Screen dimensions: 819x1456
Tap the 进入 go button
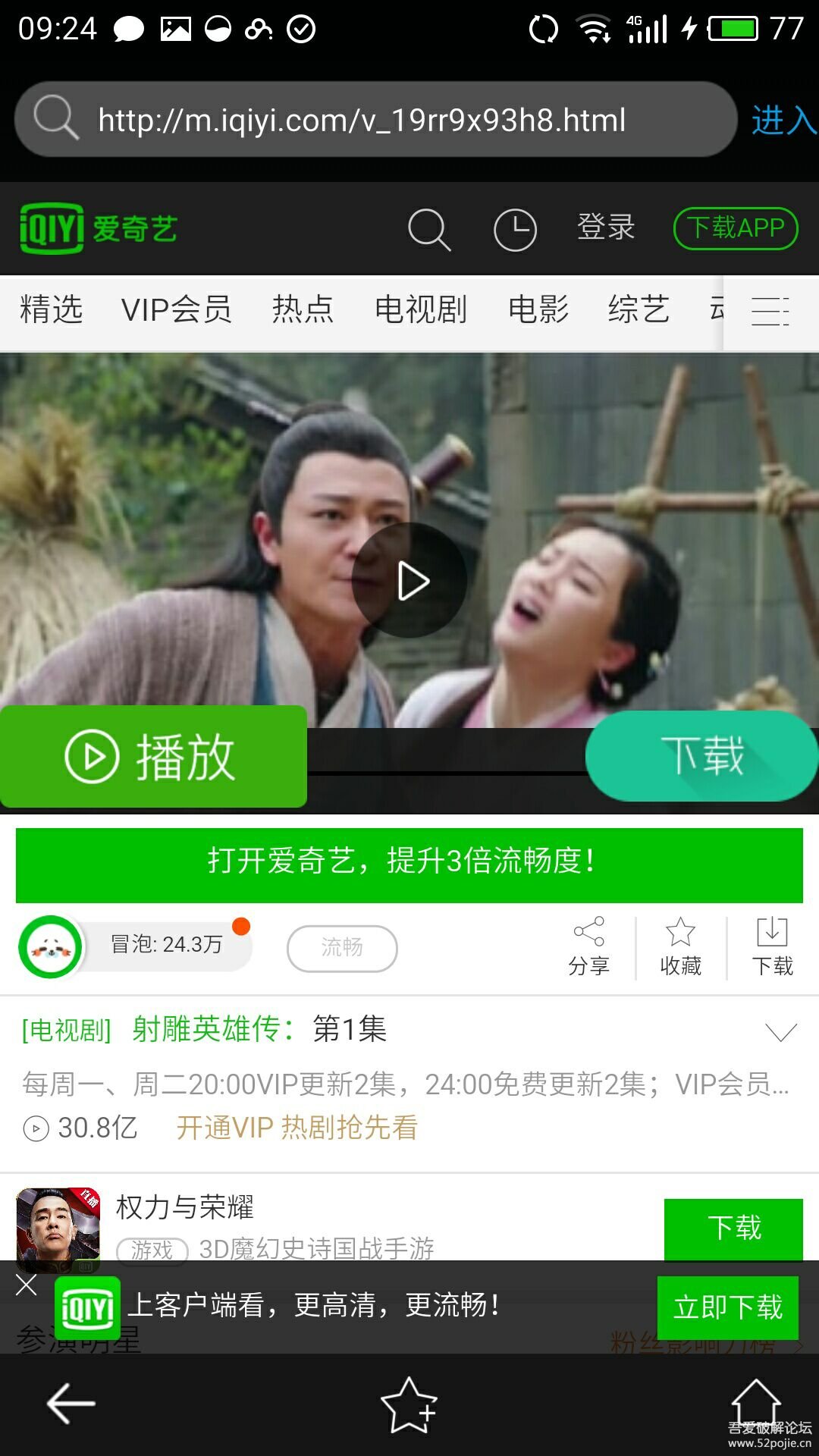tap(783, 120)
